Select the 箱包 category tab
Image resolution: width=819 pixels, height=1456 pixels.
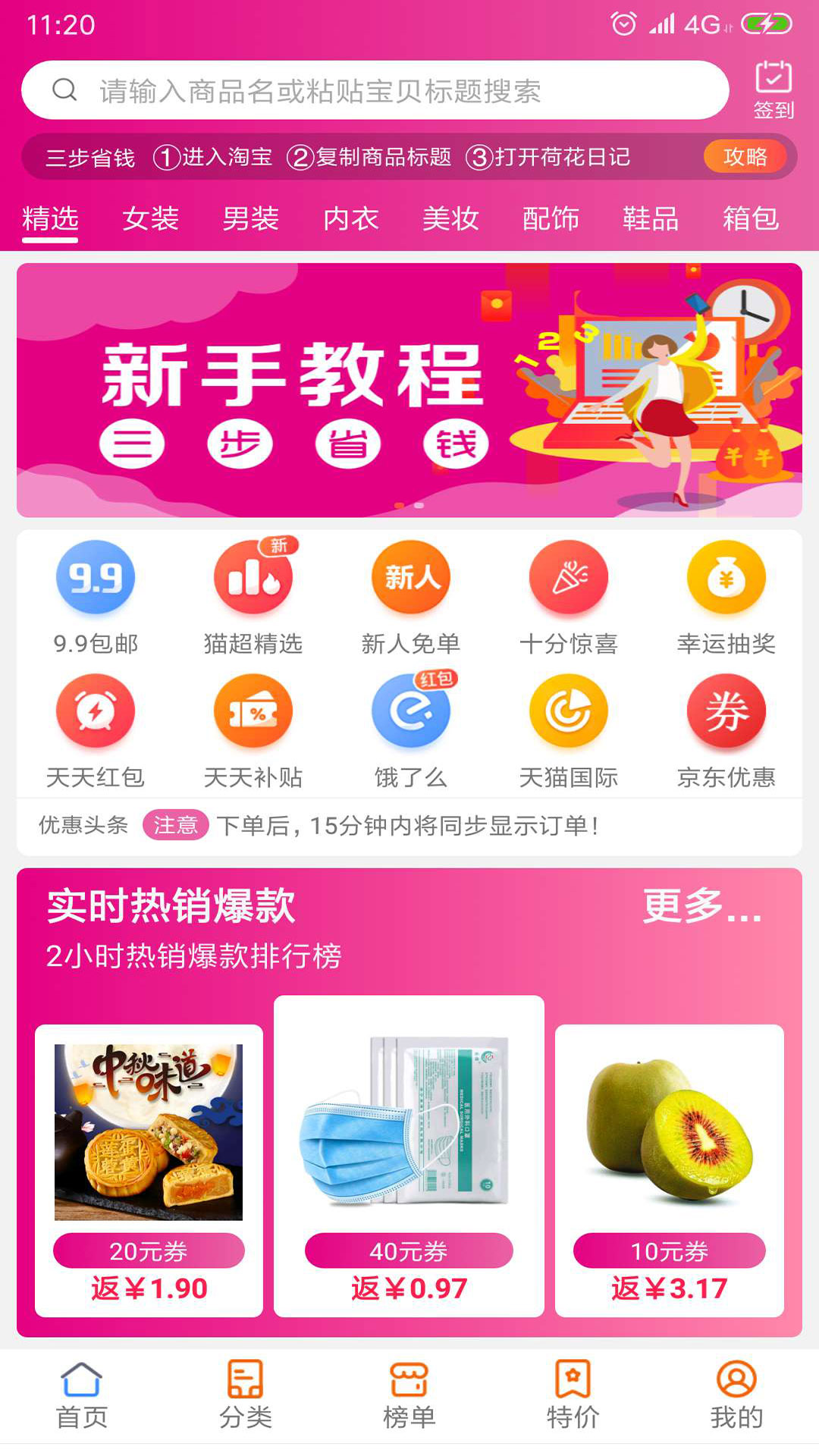click(750, 219)
